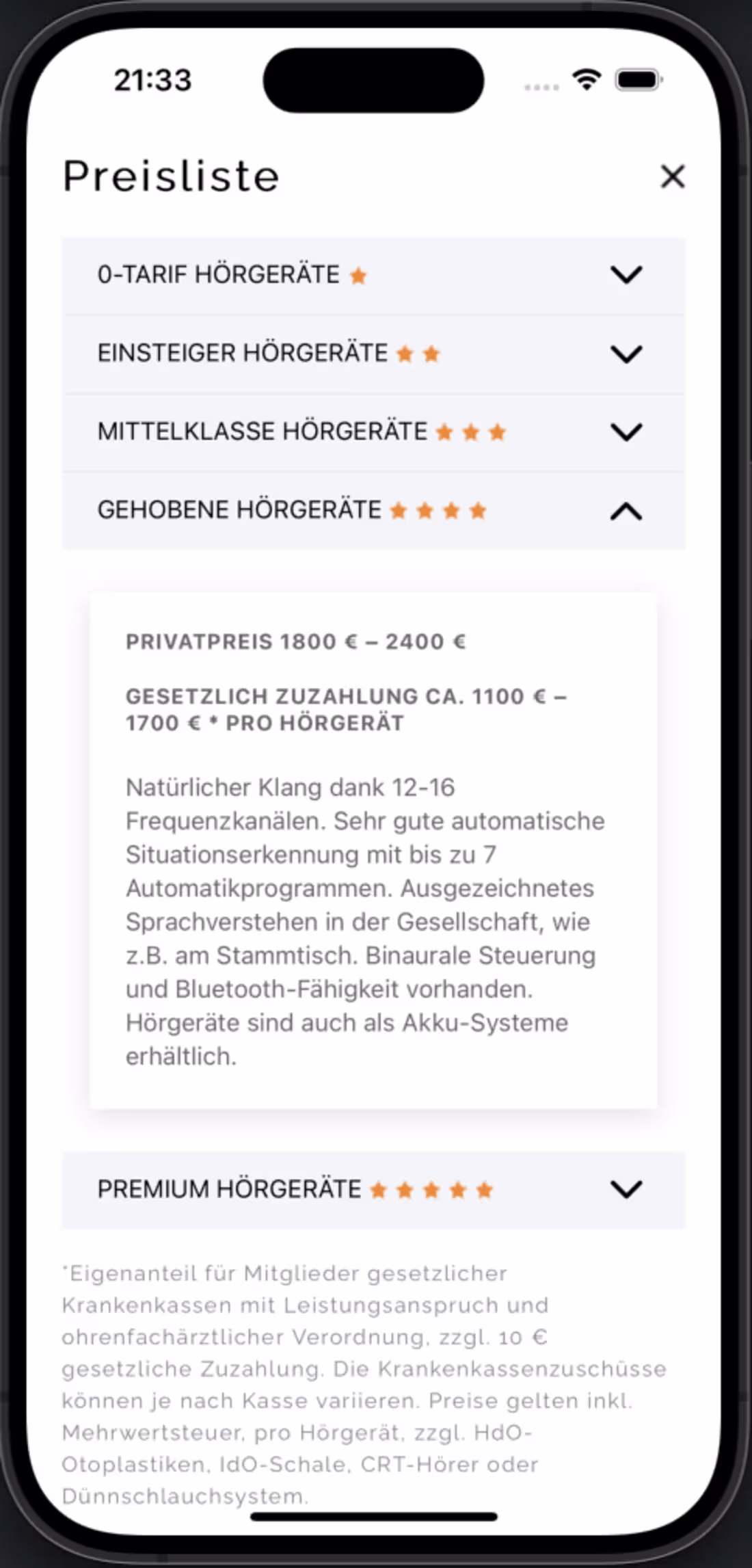Click the fifth star of PREMIUM HÖRGERÄTE
Image resolution: width=752 pixels, height=1568 pixels.
[483, 1189]
